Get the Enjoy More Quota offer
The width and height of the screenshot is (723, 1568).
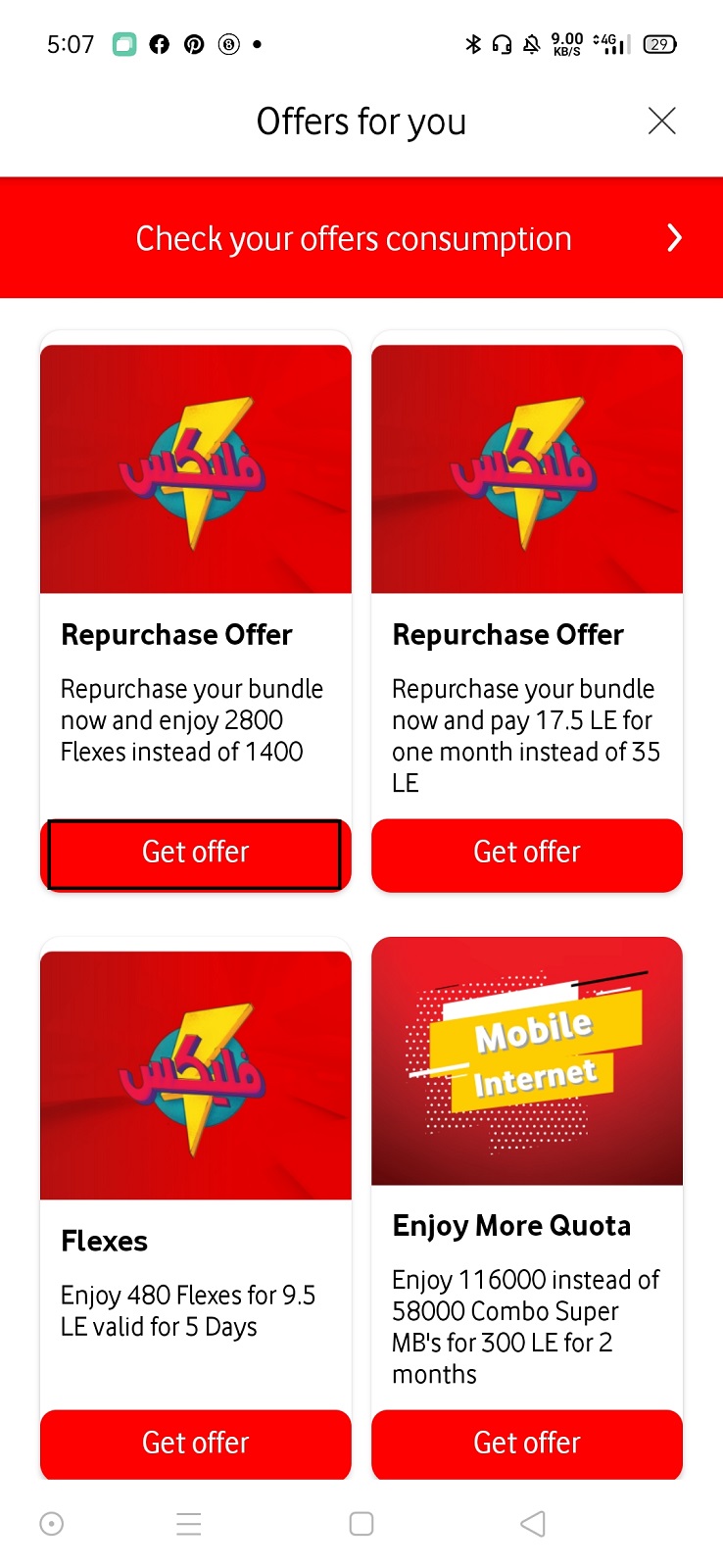(x=526, y=1443)
